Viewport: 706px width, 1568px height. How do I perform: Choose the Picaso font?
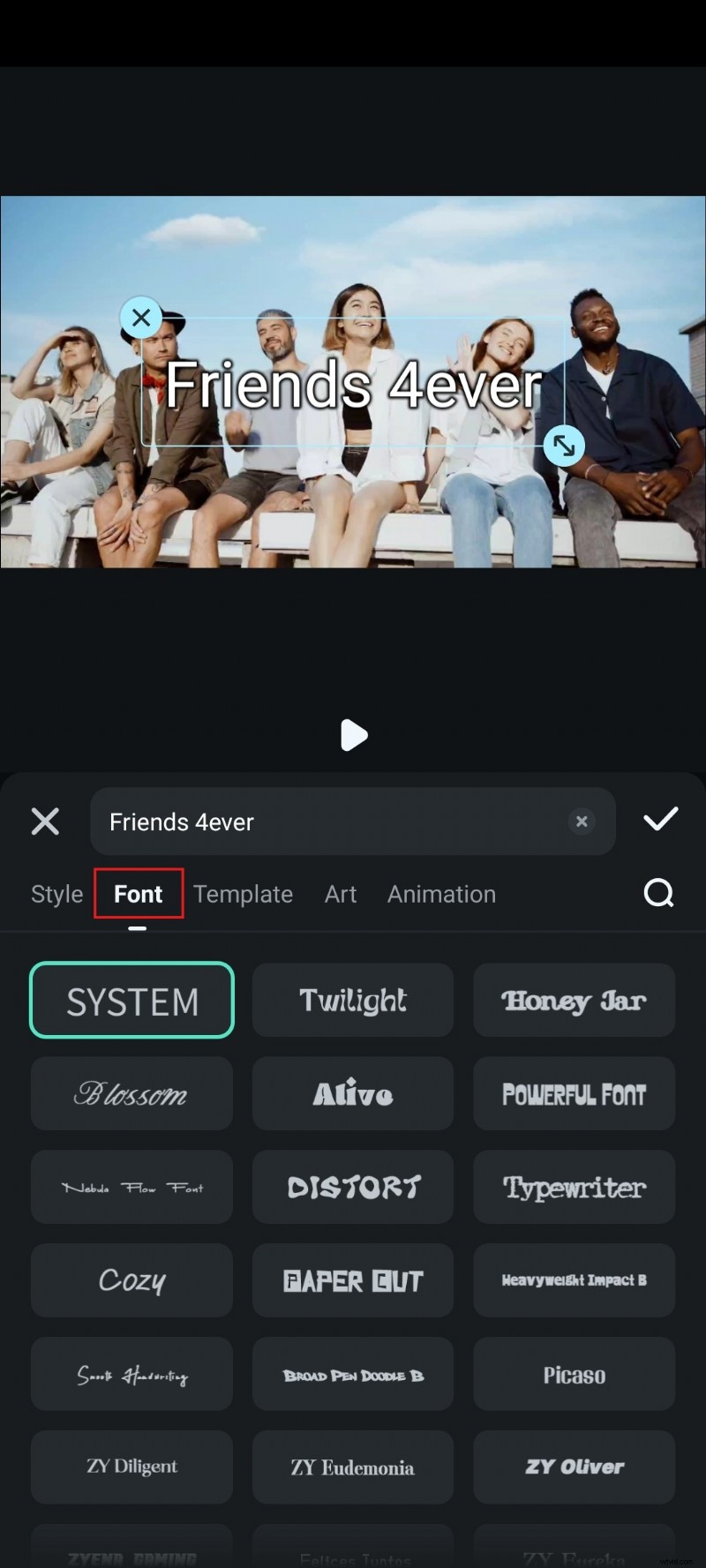click(574, 1374)
